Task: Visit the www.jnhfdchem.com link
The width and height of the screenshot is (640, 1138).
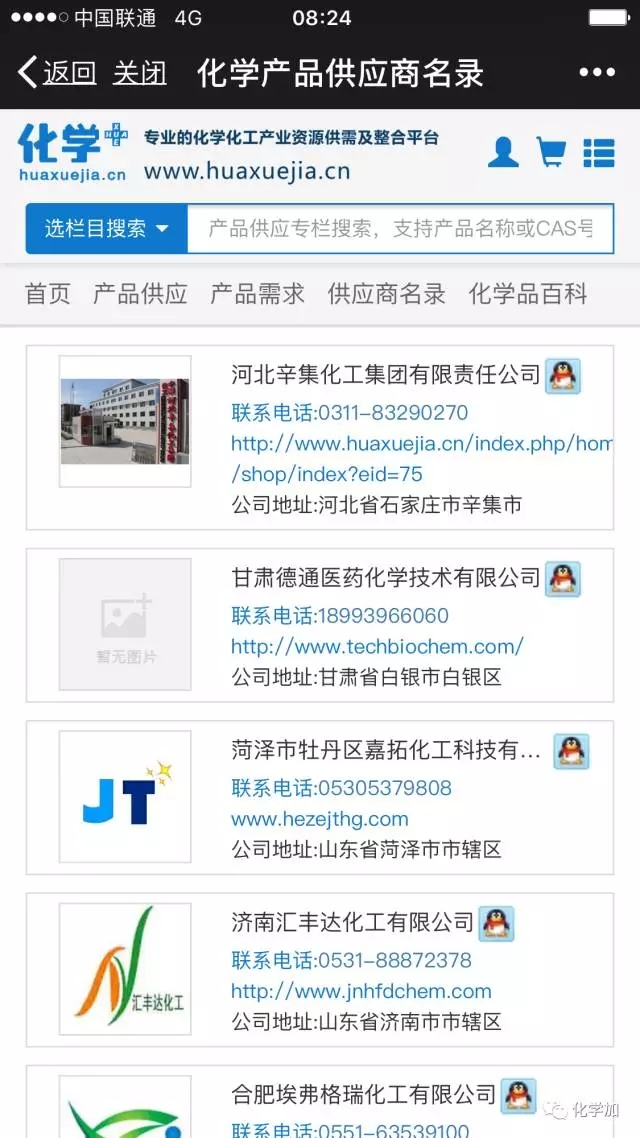Action: (361, 991)
